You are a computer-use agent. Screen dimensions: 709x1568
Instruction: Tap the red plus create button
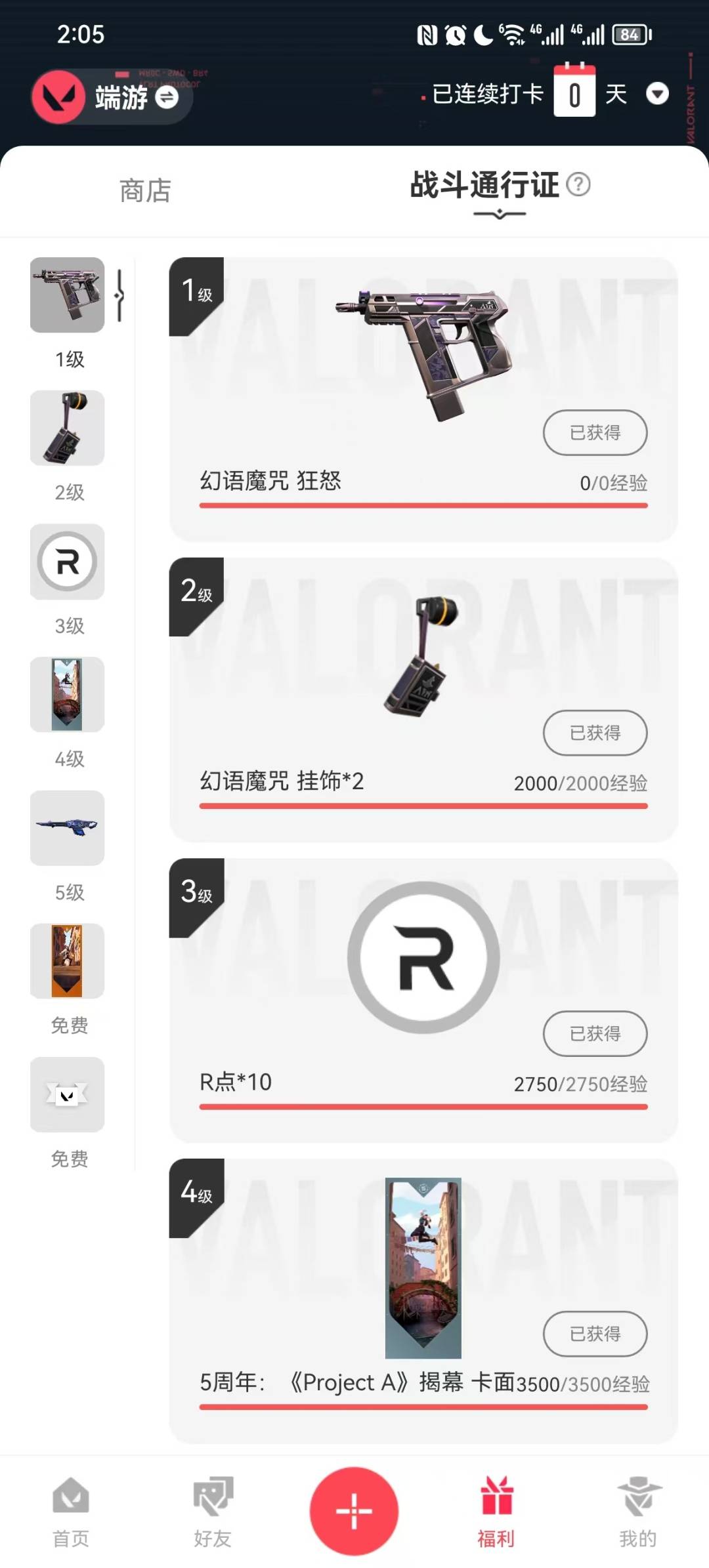click(x=354, y=1511)
